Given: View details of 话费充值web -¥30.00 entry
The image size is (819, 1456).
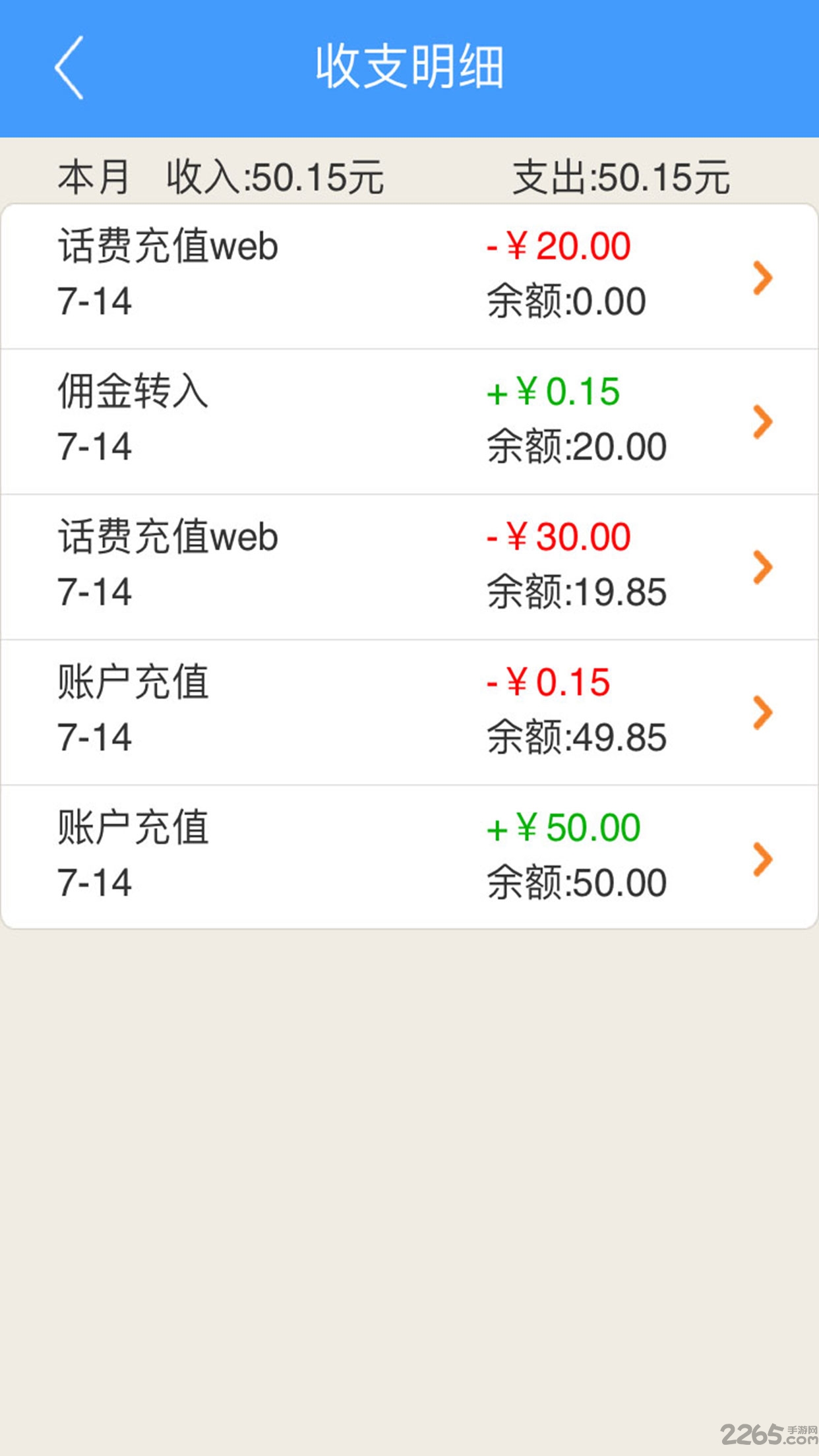Looking at the screenshot, I should (x=409, y=567).
